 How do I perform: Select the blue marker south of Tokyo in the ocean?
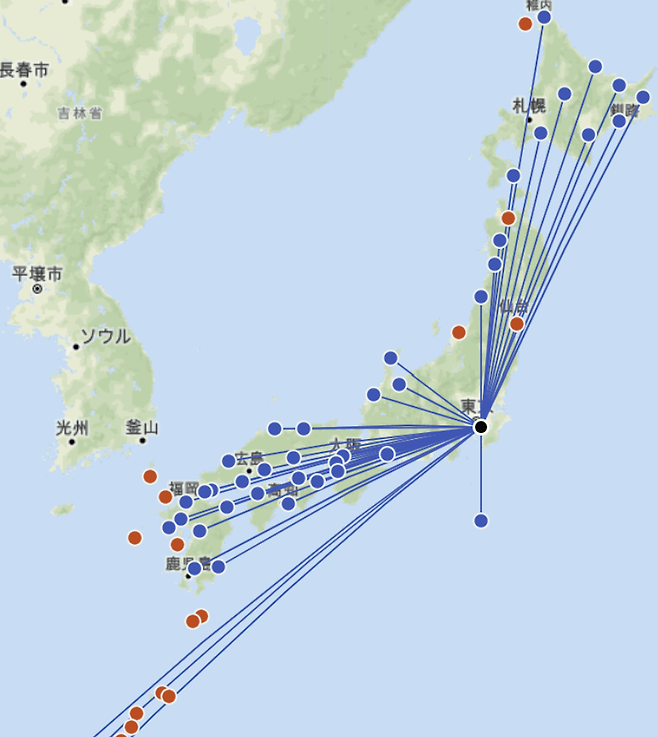[481, 521]
